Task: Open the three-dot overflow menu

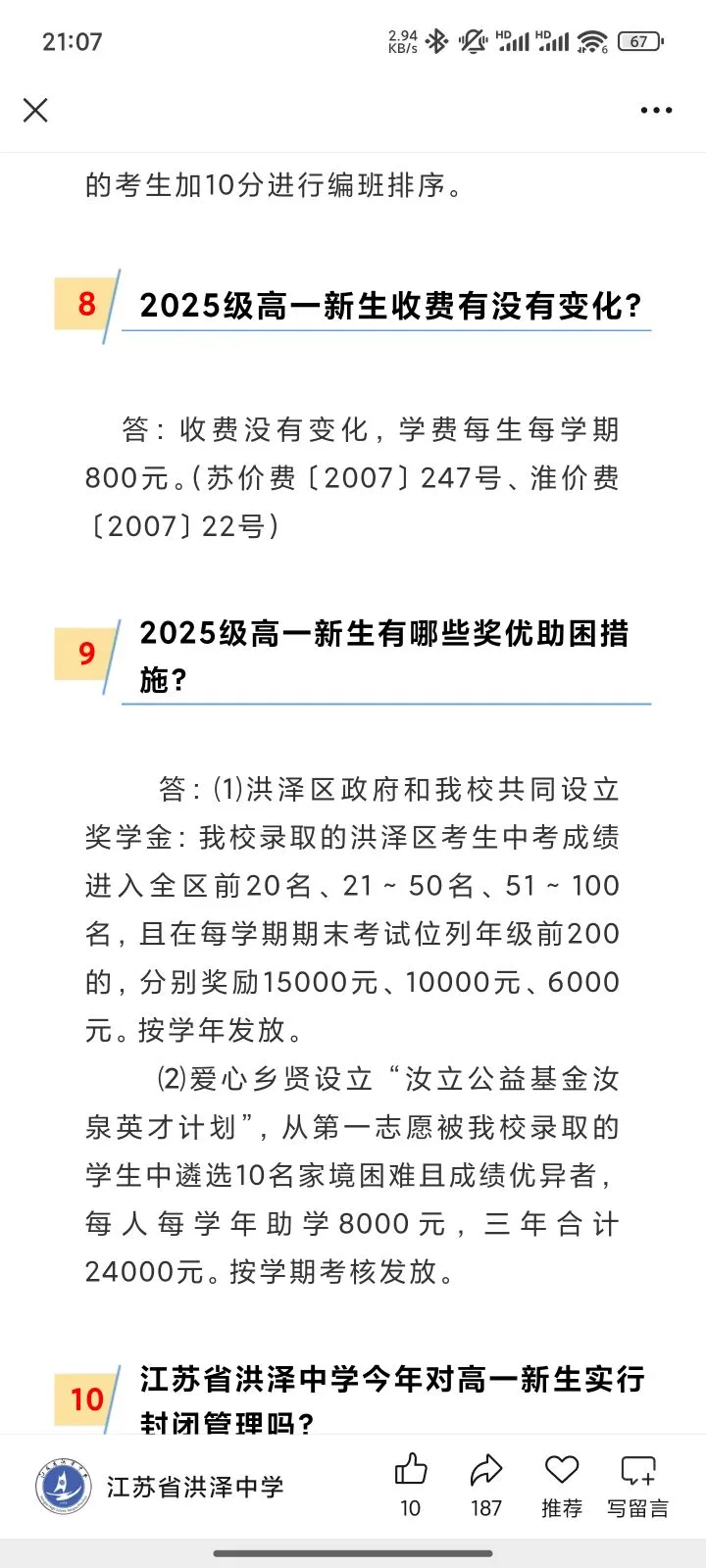Action: coord(656,110)
